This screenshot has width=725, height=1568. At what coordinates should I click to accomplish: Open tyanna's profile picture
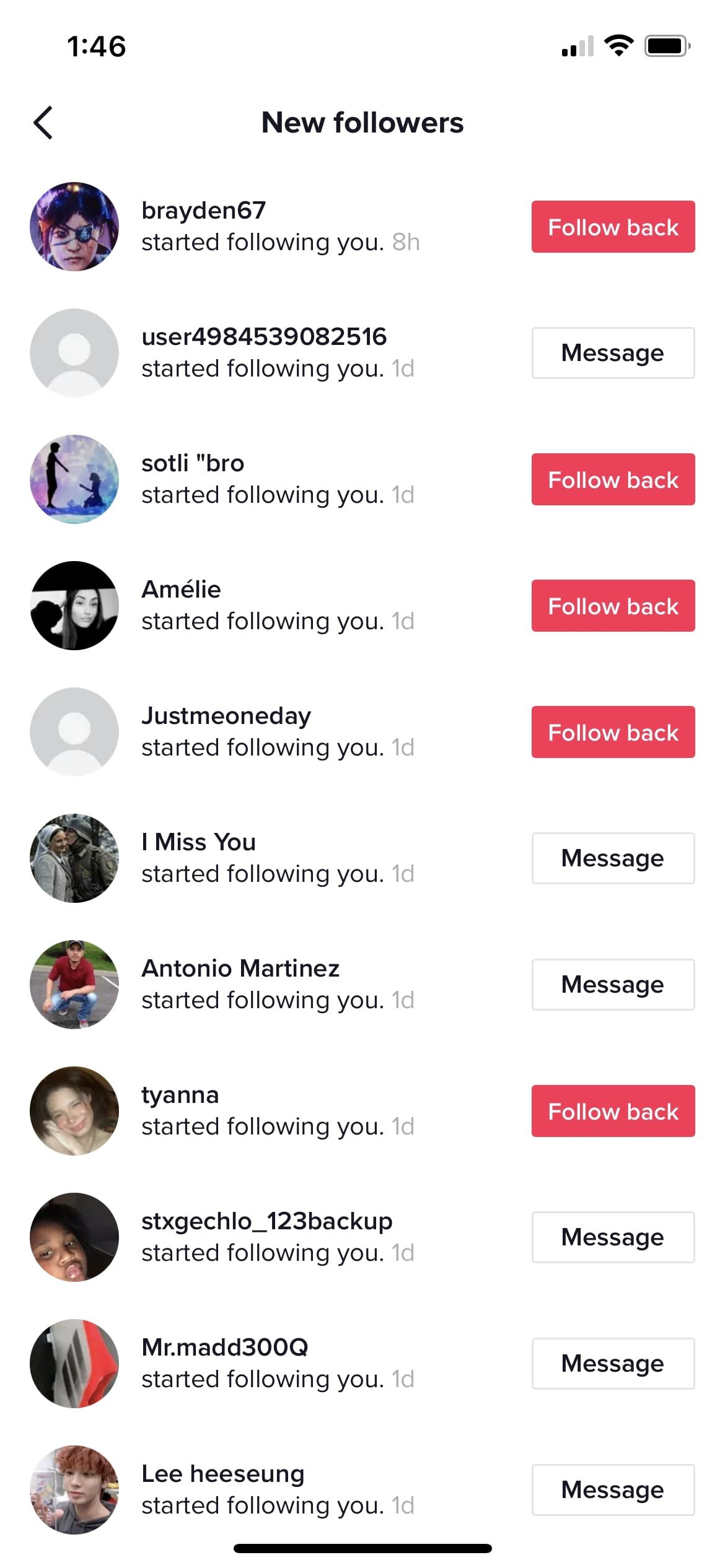[x=74, y=1111]
